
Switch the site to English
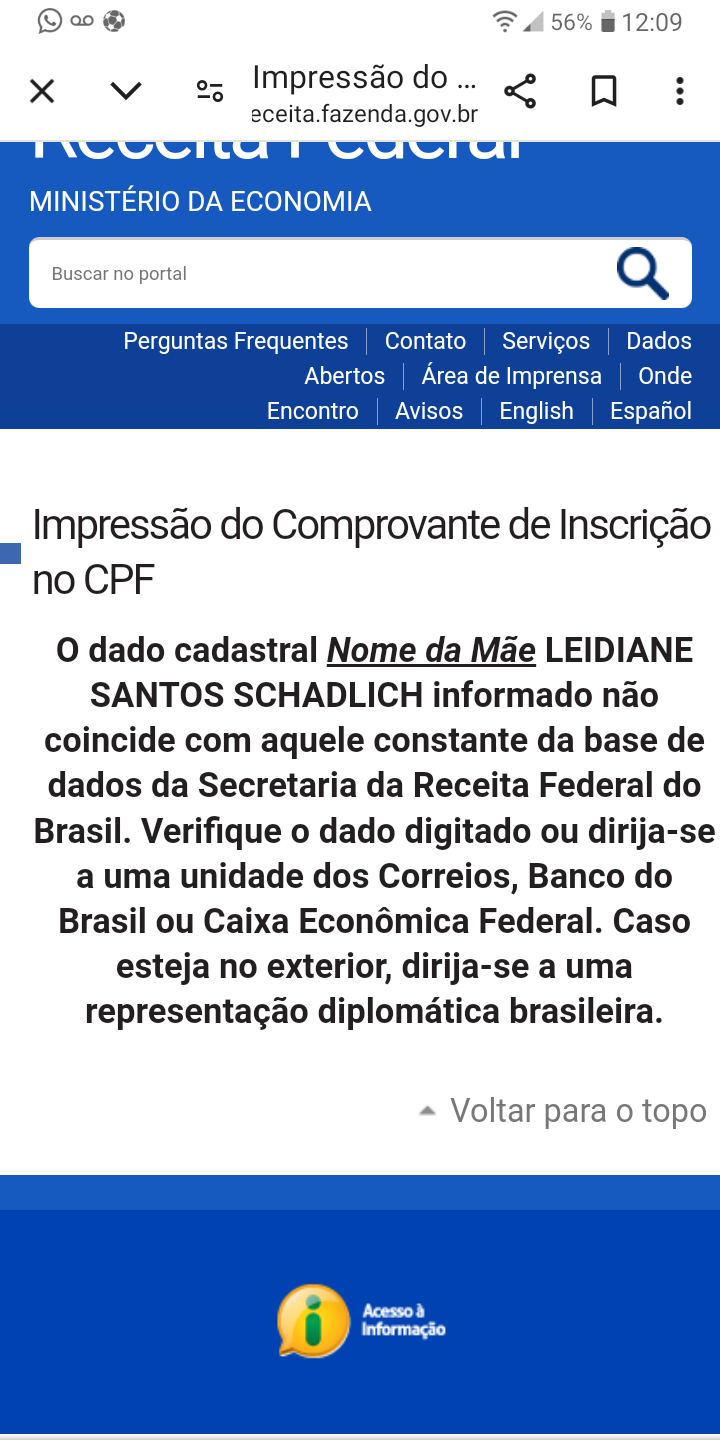pos(536,411)
